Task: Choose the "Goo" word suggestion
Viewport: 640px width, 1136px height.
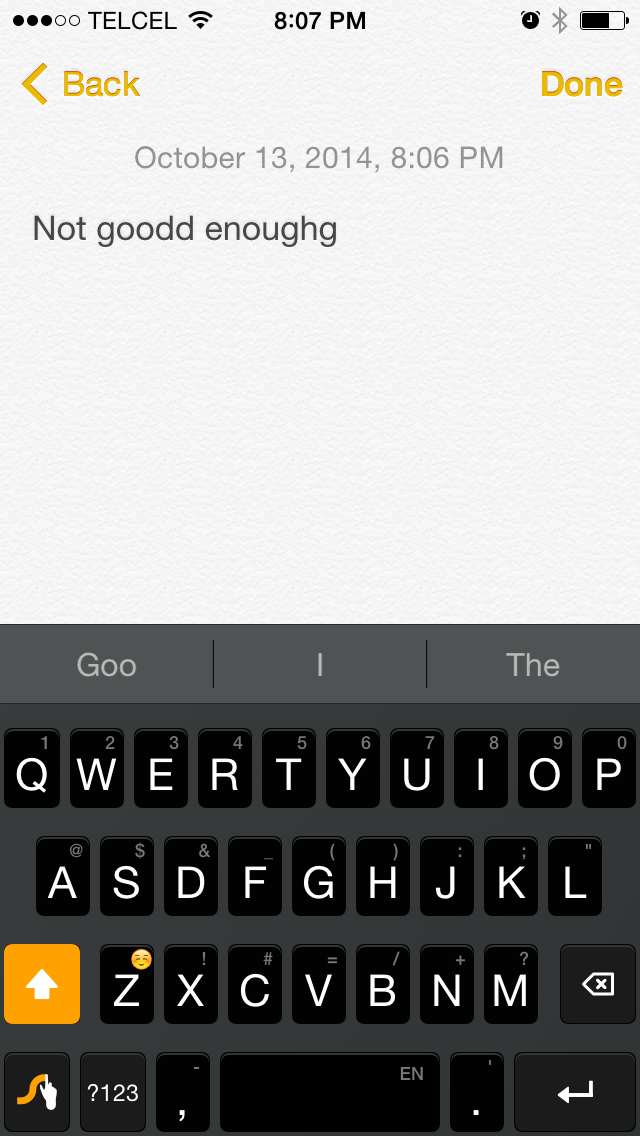Action: 107,664
